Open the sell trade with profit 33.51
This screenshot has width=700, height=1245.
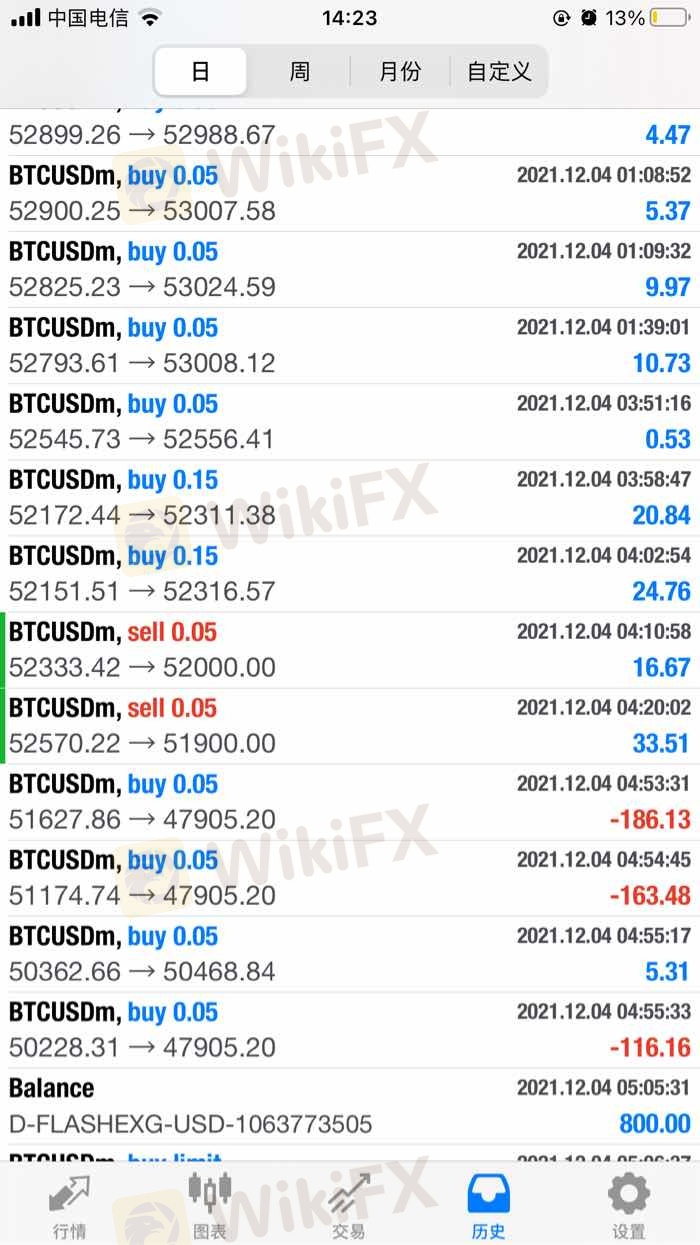(x=350, y=726)
